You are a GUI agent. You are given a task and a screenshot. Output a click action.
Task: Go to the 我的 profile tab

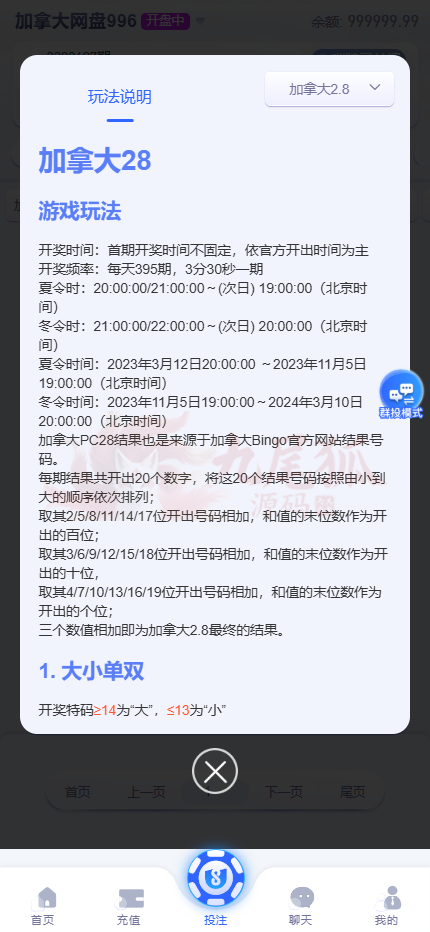(387, 906)
